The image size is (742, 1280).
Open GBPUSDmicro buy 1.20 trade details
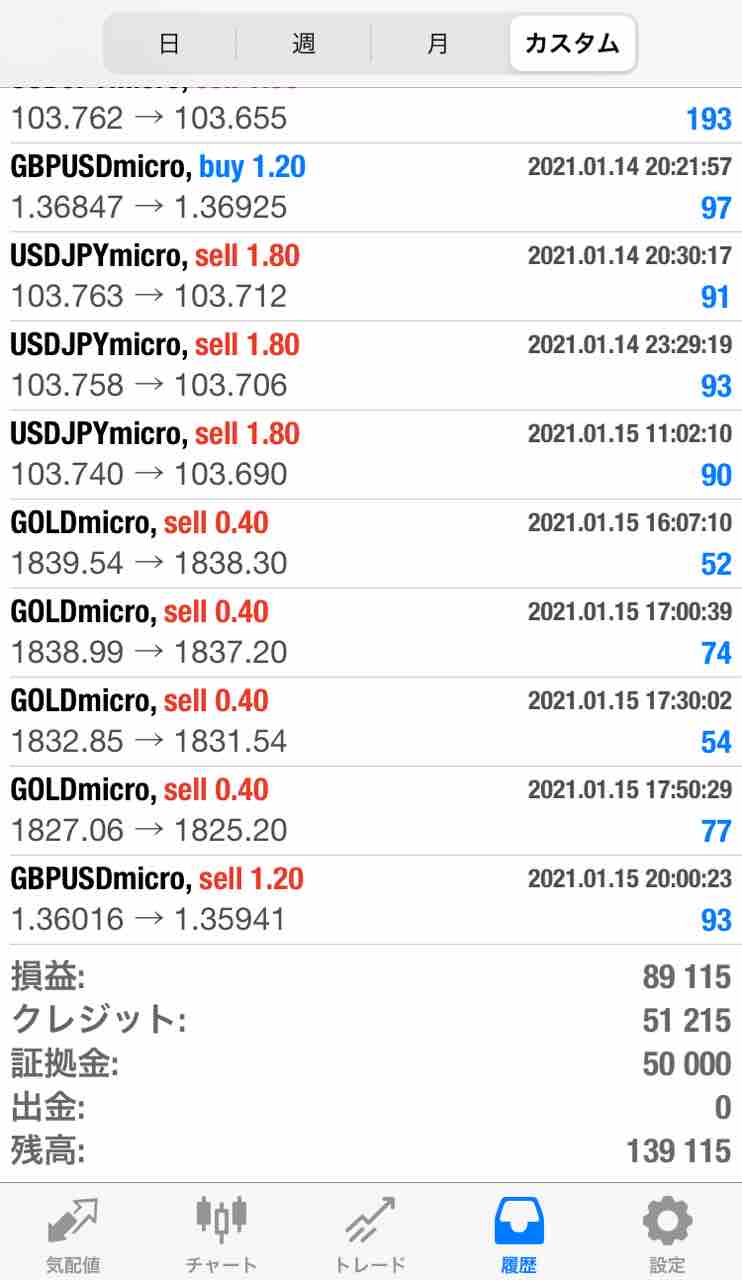pos(370,187)
